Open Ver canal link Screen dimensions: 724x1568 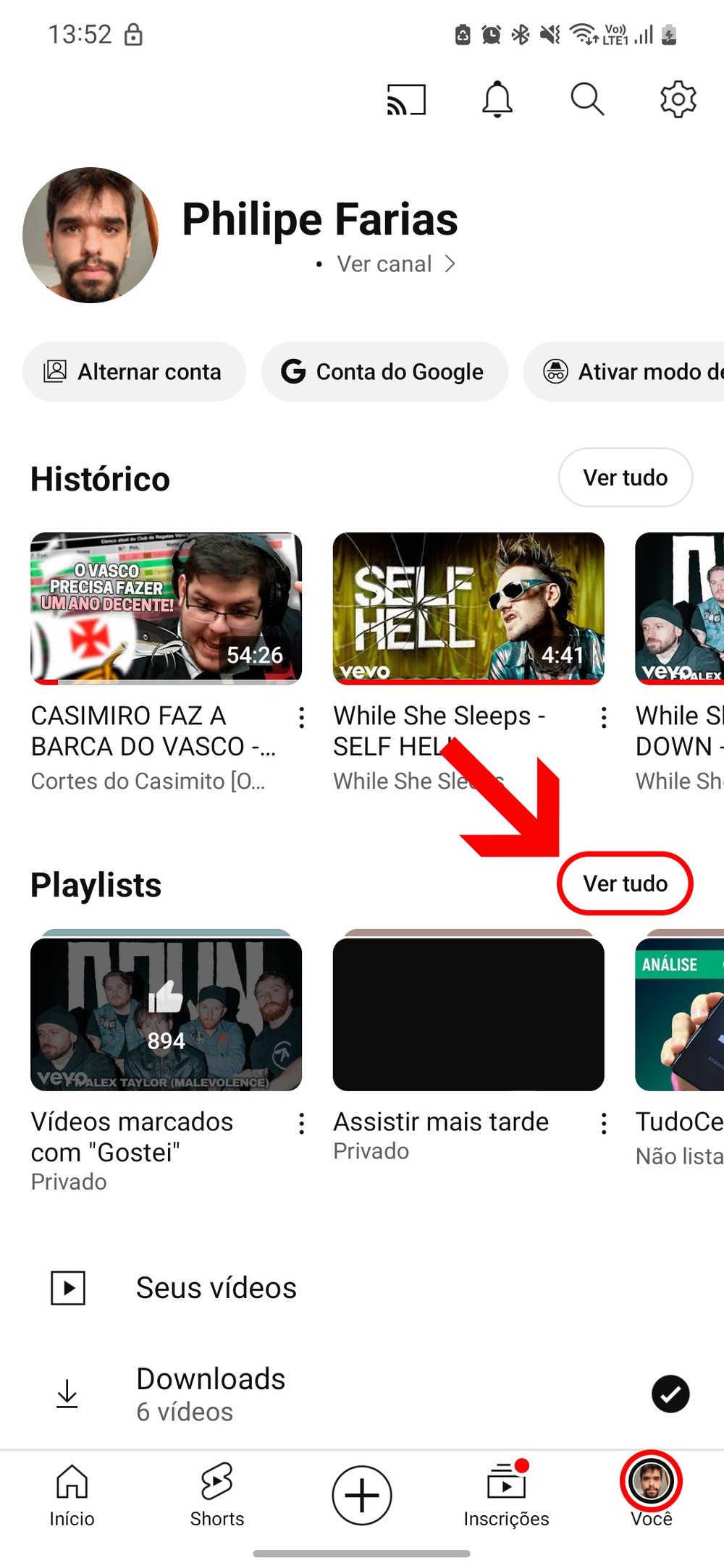(396, 264)
